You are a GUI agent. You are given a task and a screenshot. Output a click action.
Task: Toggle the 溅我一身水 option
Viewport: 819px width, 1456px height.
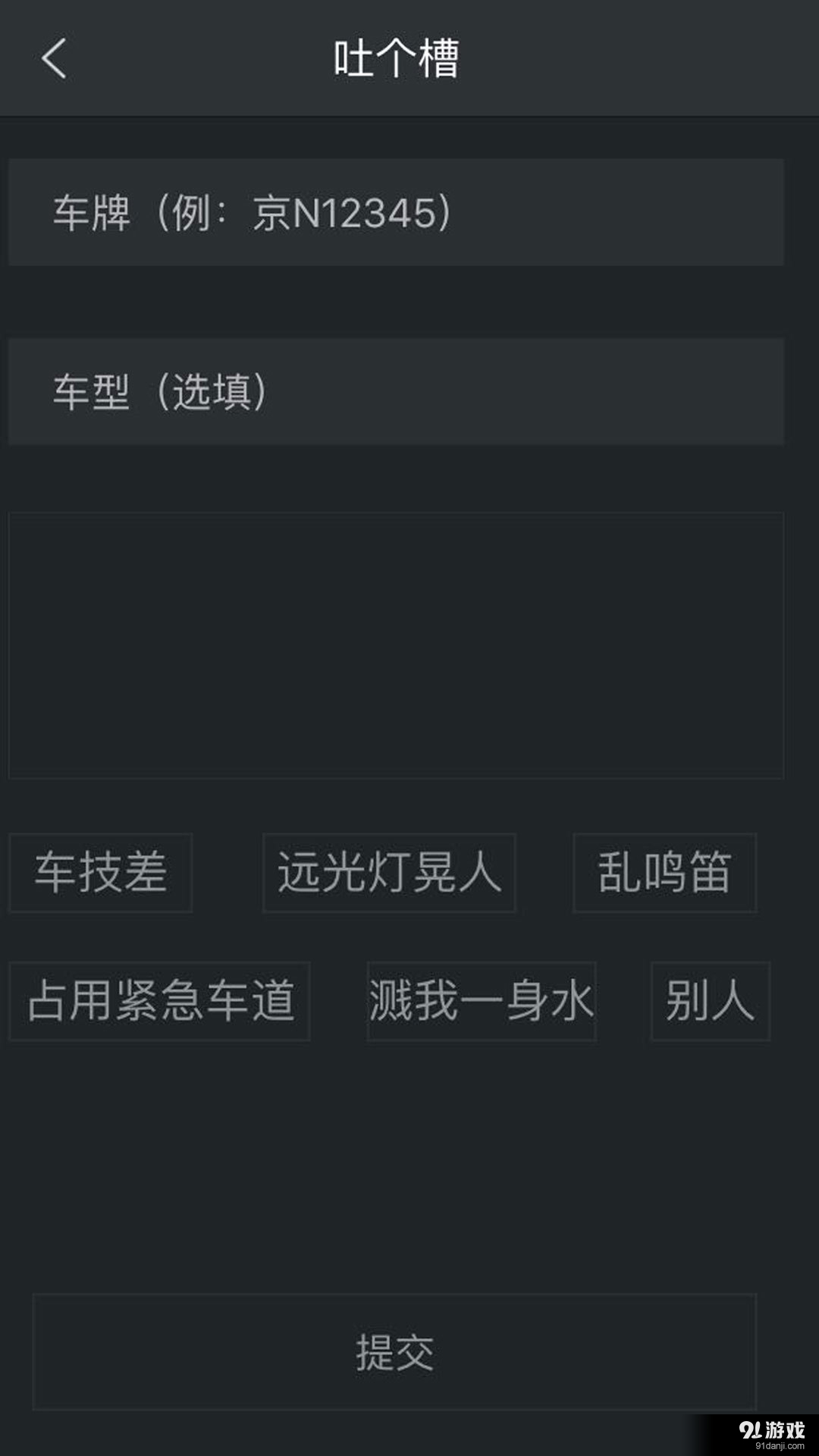pyautogui.click(x=481, y=1001)
